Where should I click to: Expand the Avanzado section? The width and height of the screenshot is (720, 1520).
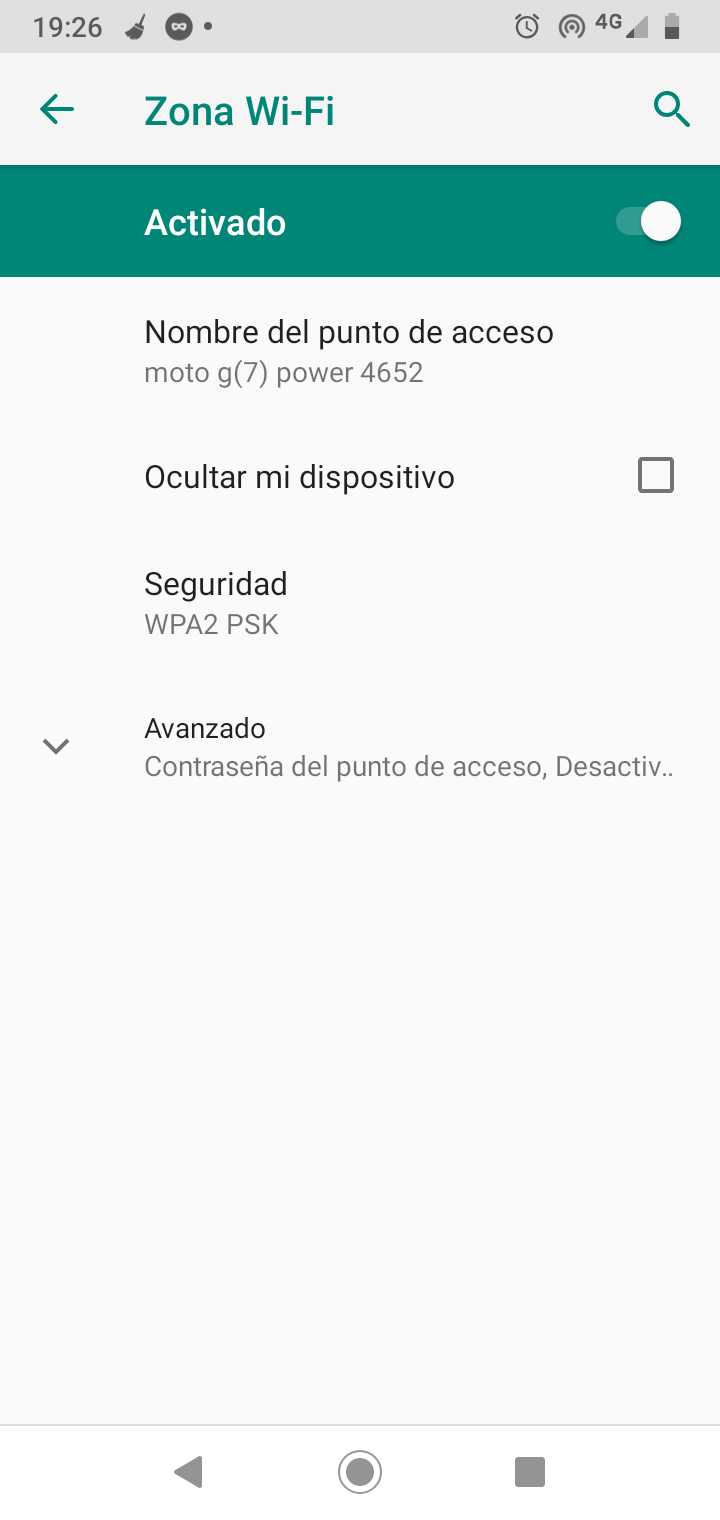360,746
